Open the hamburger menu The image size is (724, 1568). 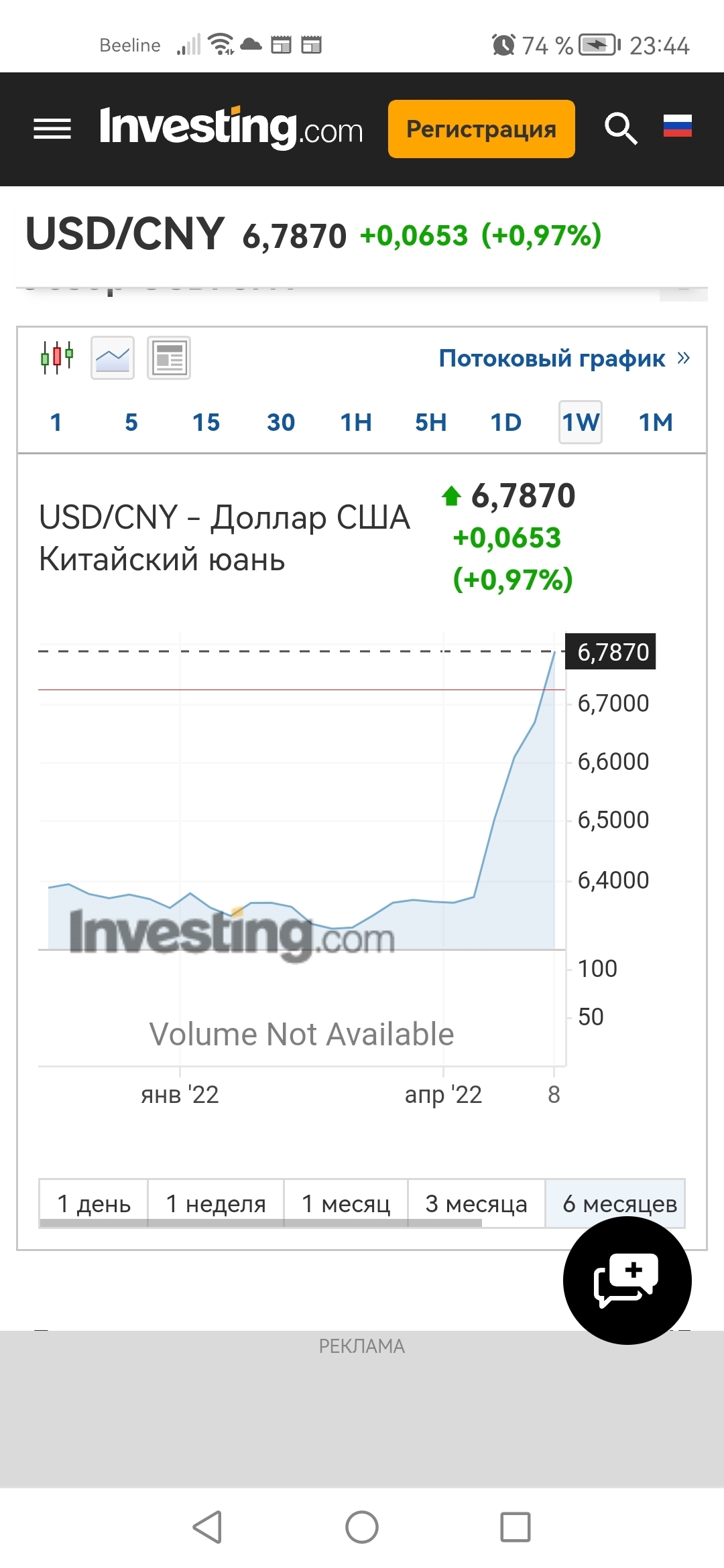(x=52, y=129)
